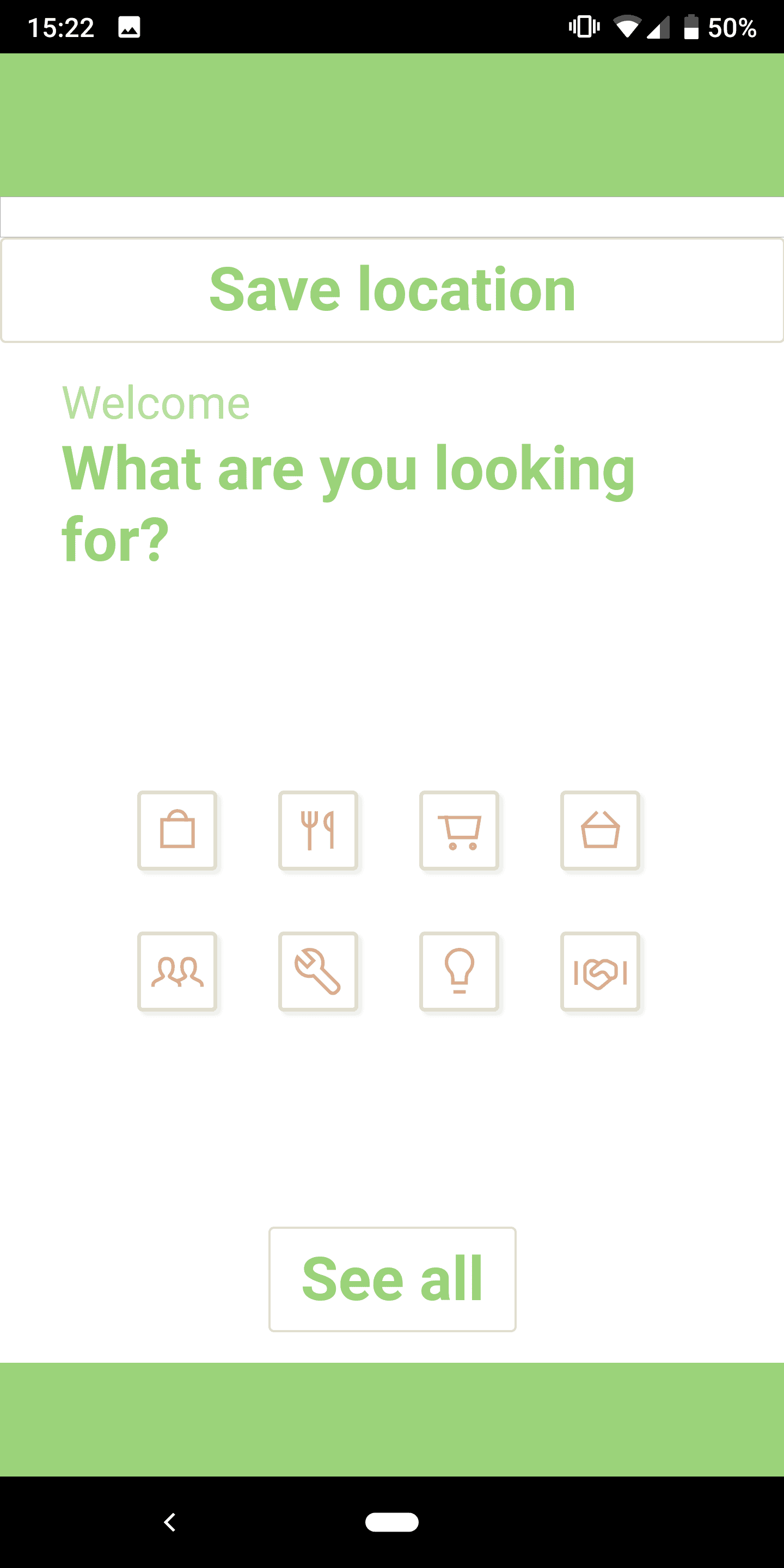Tap the Save location button
The width and height of the screenshot is (784, 1568).
pos(392,290)
